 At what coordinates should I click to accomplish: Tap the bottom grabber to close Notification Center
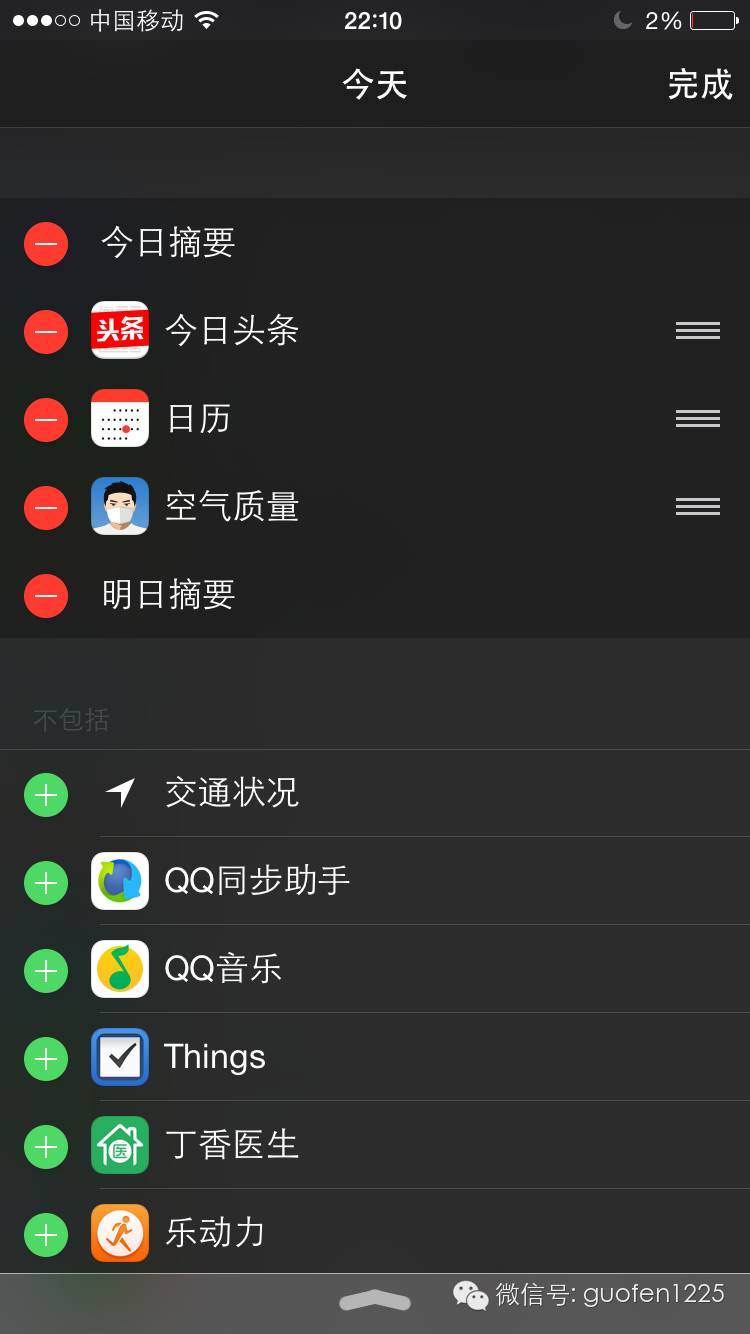click(x=375, y=1300)
